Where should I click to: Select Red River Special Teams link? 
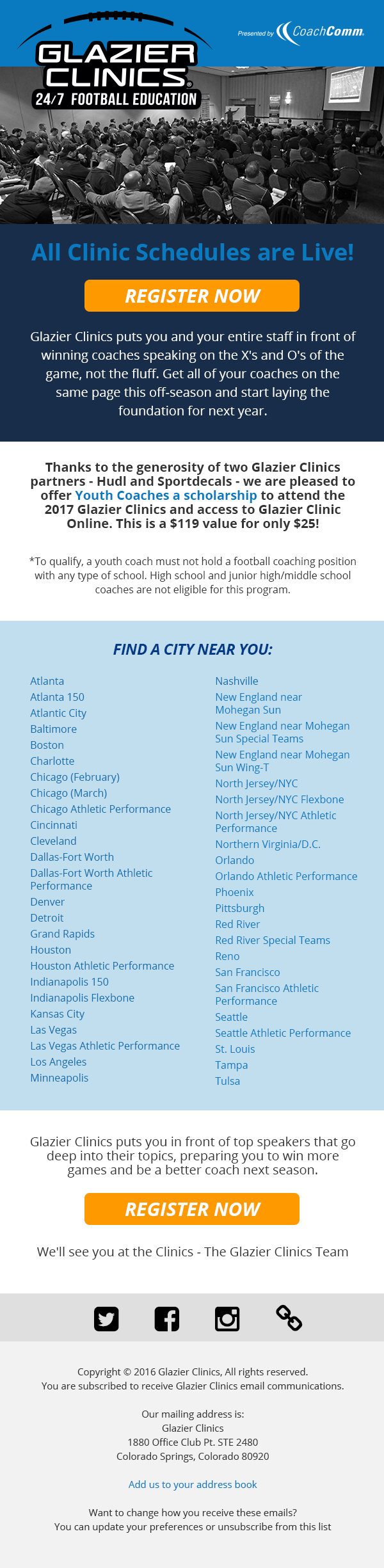tap(273, 940)
